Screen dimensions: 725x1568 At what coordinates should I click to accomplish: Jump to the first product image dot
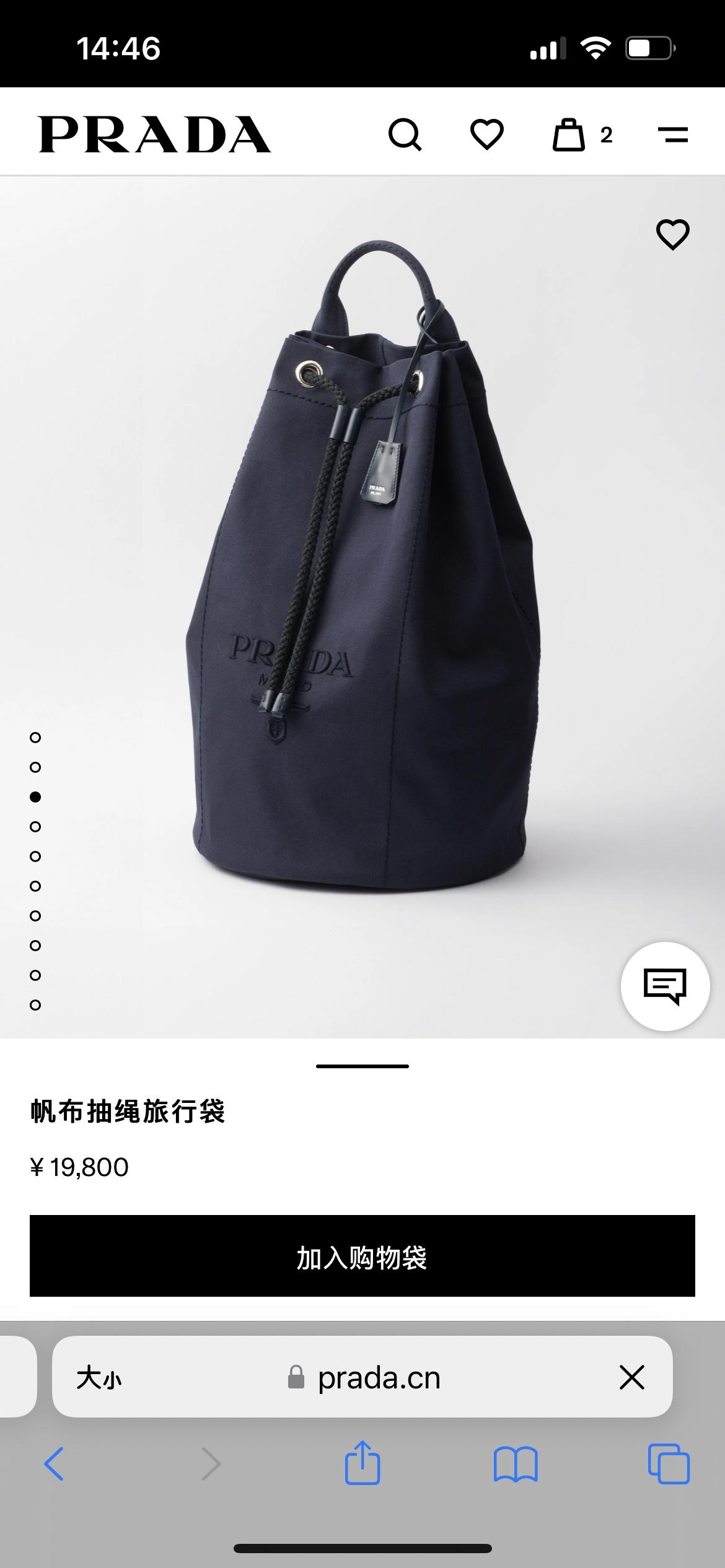pyautogui.click(x=35, y=738)
